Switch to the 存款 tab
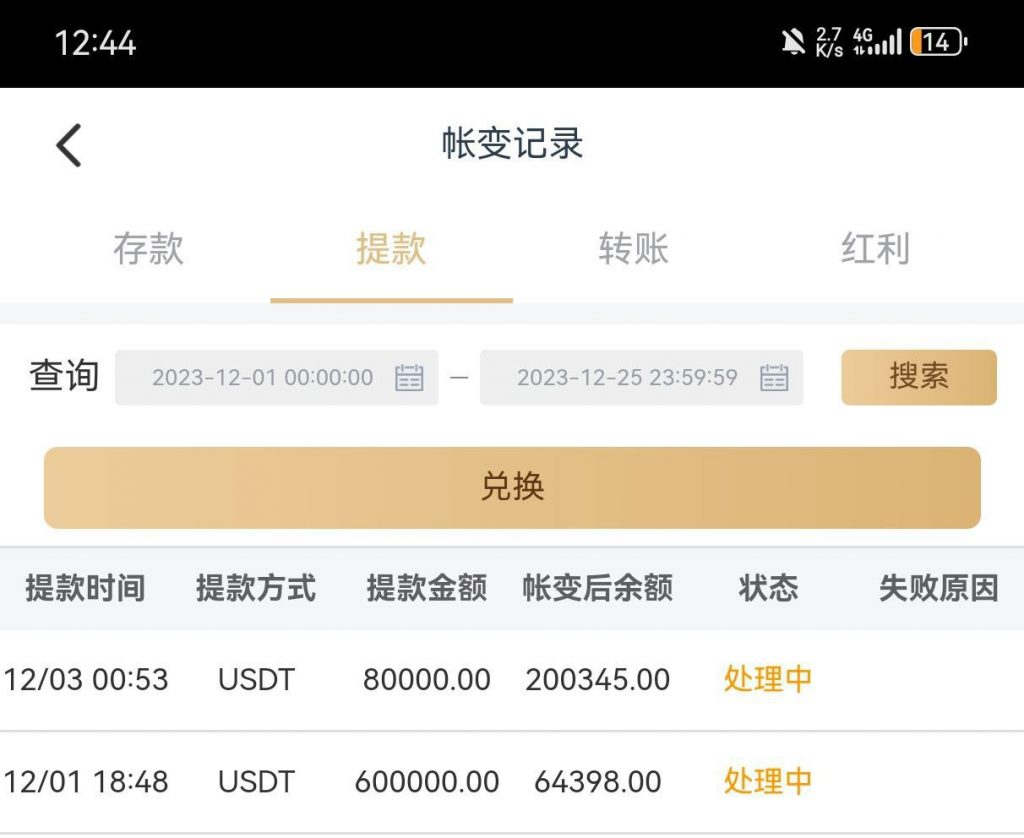 (x=148, y=248)
